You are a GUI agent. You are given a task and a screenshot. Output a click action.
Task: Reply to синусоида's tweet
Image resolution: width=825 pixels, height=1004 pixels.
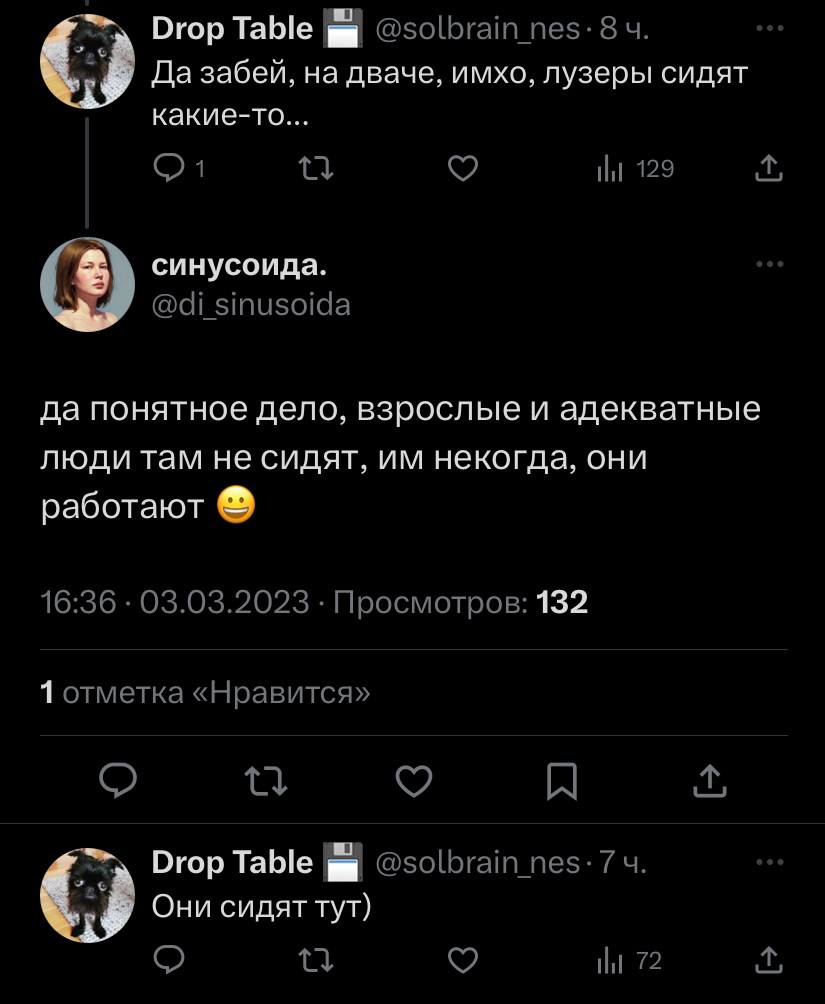pyautogui.click(x=118, y=781)
